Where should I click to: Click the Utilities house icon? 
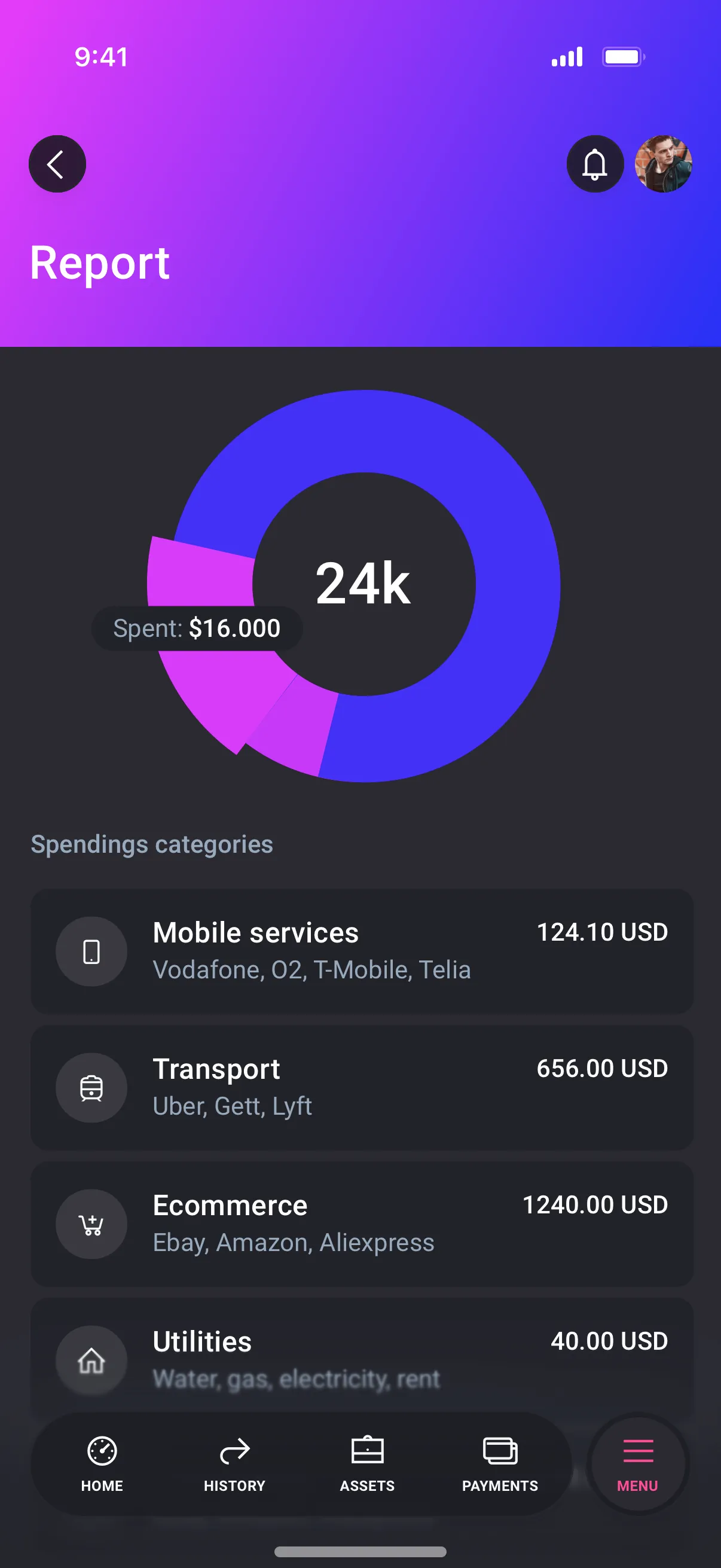tap(91, 1360)
